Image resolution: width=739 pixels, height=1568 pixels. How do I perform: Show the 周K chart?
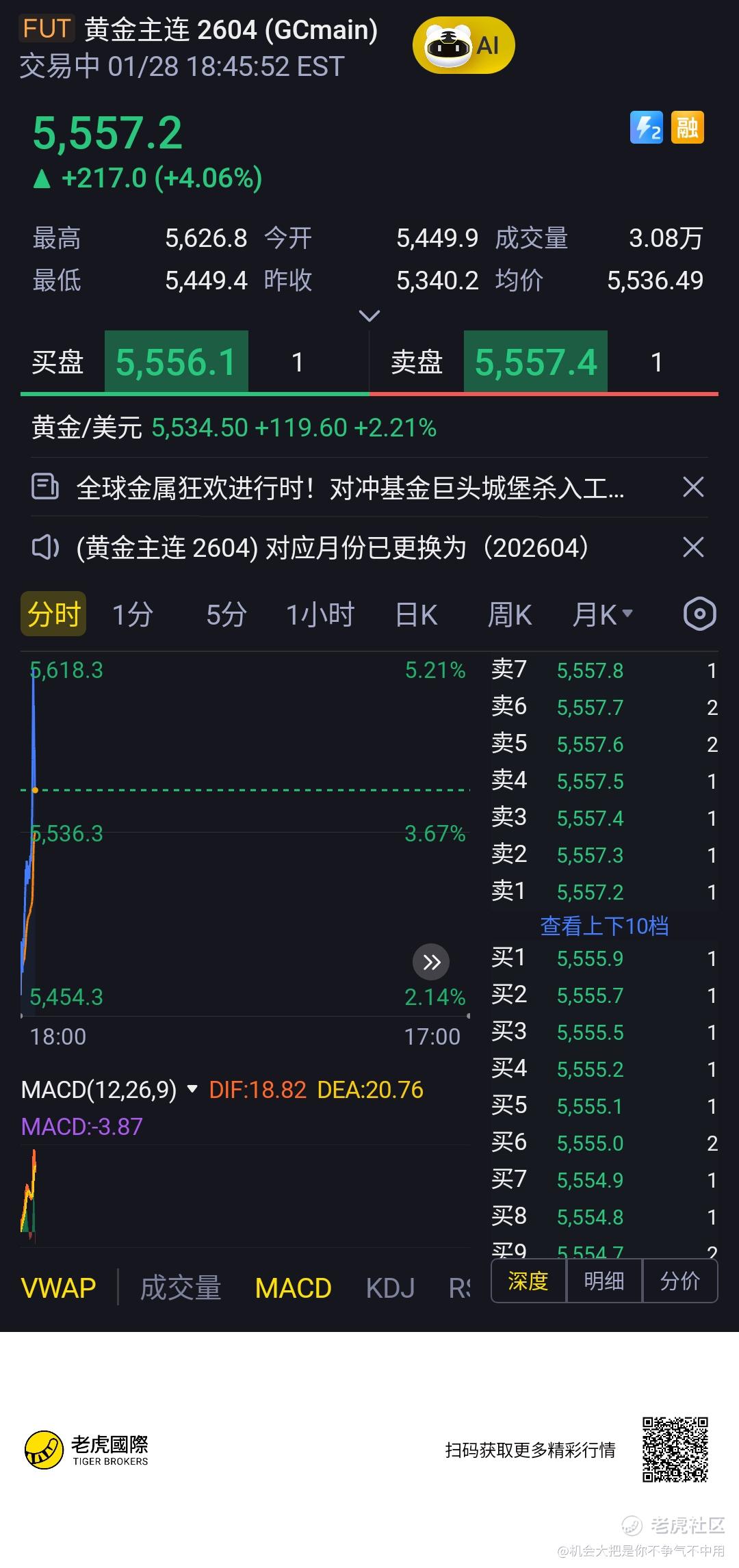509,614
